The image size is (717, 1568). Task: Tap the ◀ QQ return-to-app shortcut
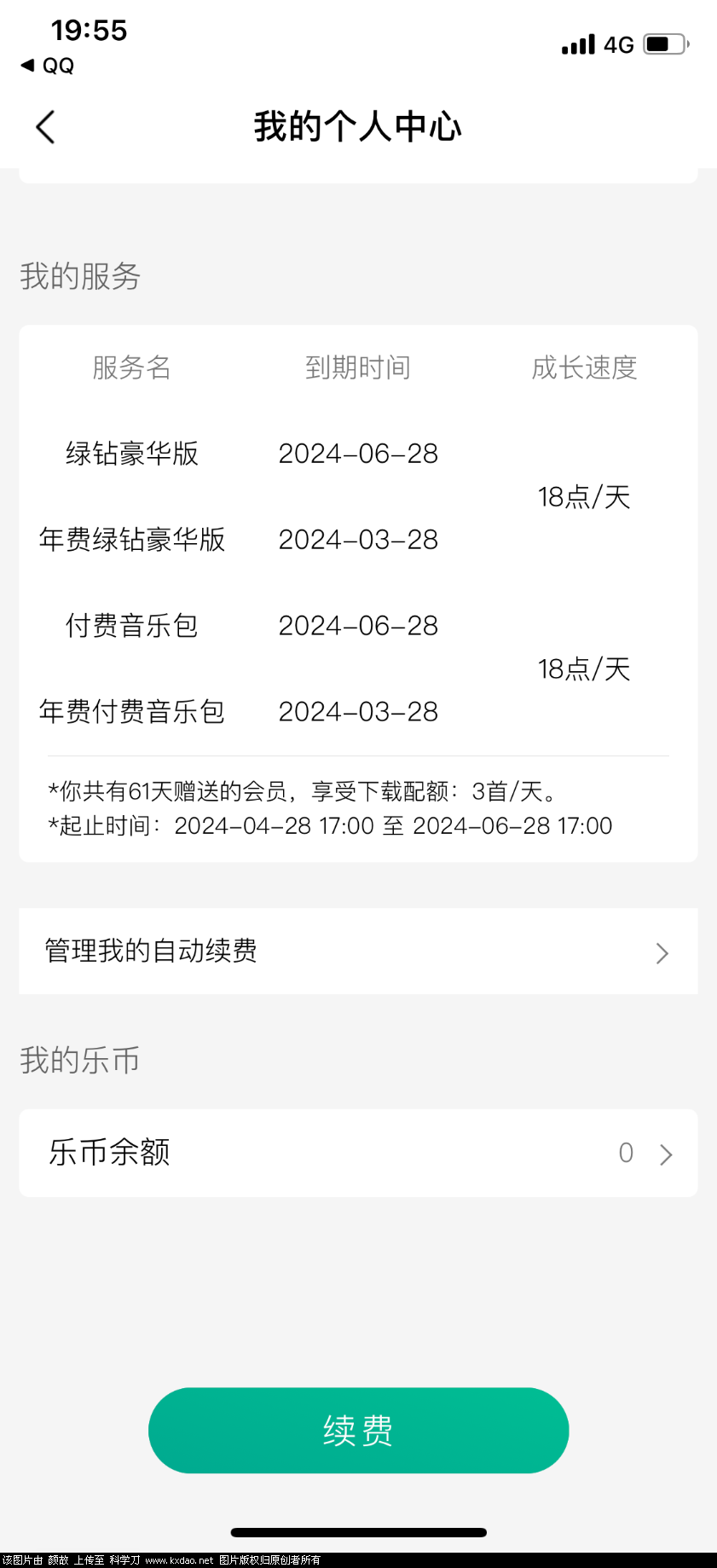44,65
